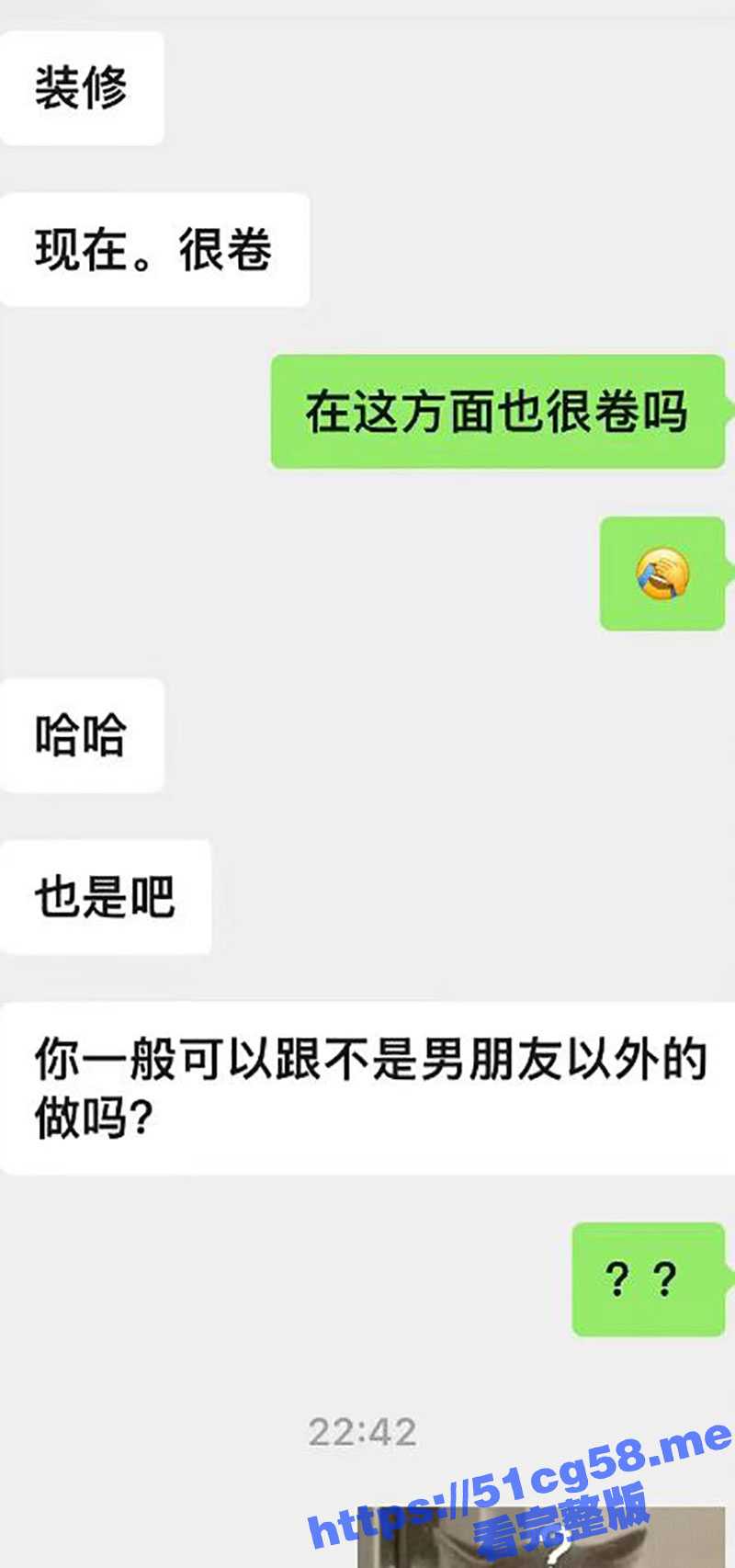Tap the last outgoing green bubble
Viewport: 735px width, 1568px height.
(x=646, y=1278)
